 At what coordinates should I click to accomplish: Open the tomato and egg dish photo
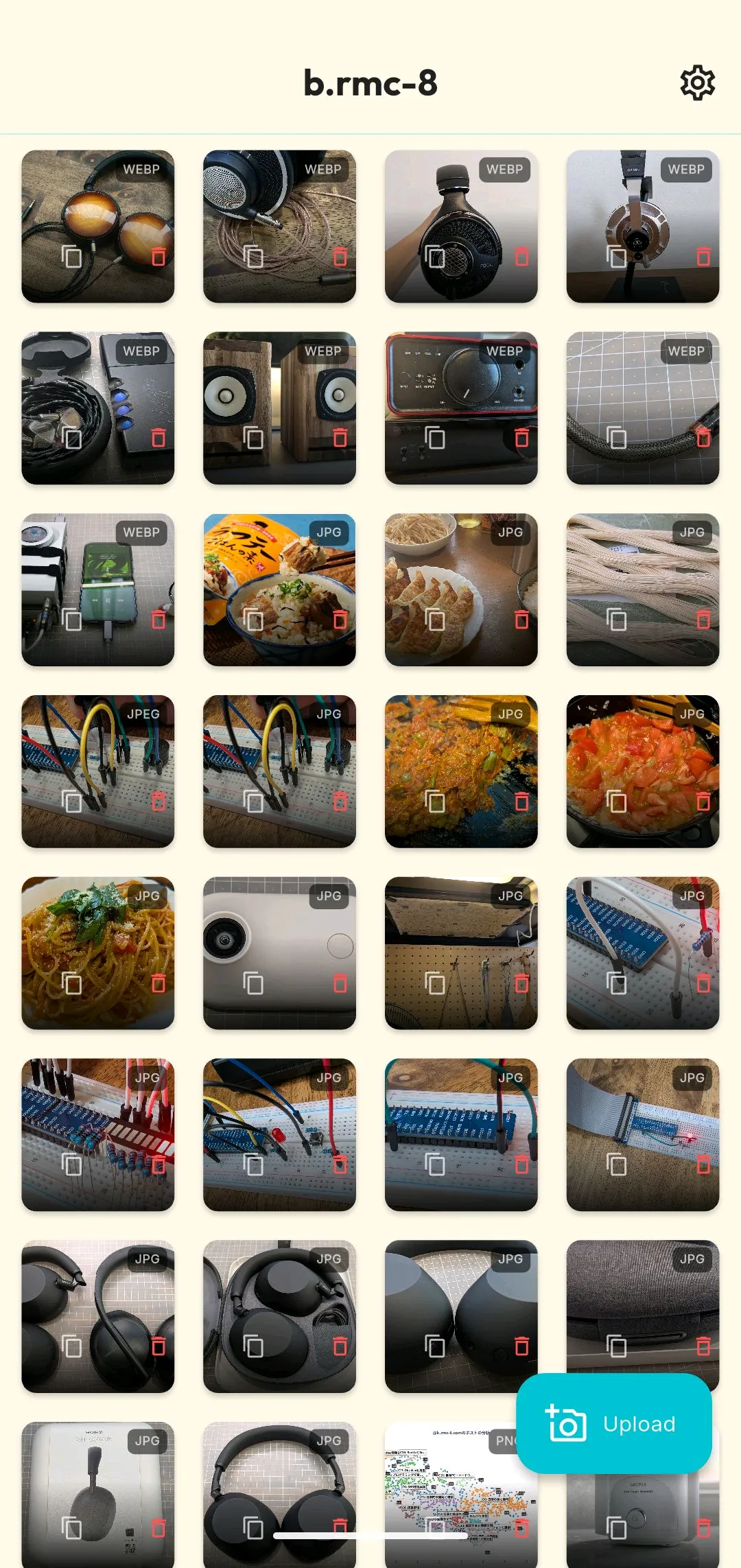tap(642, 755)
